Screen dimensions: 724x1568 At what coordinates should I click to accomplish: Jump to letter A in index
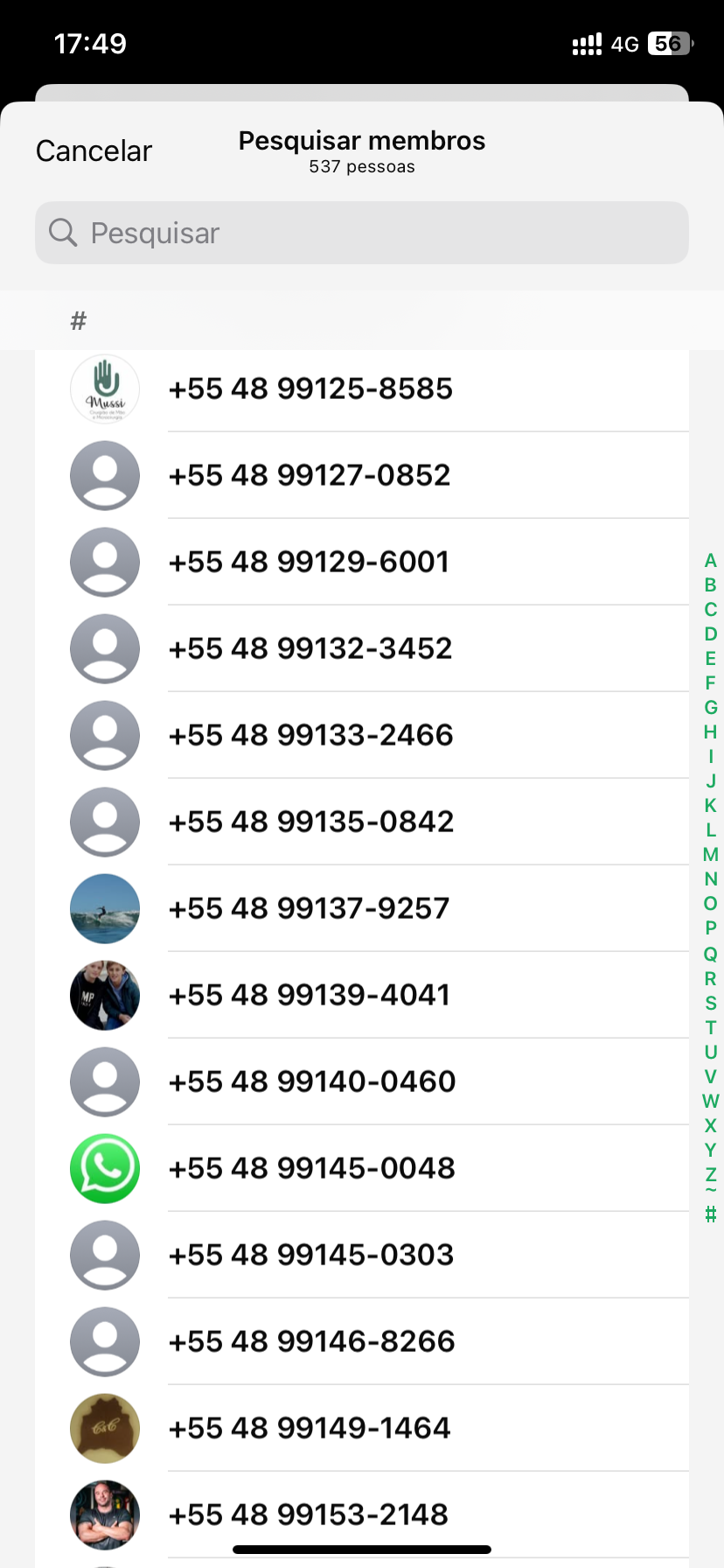(x=710, y=561)
